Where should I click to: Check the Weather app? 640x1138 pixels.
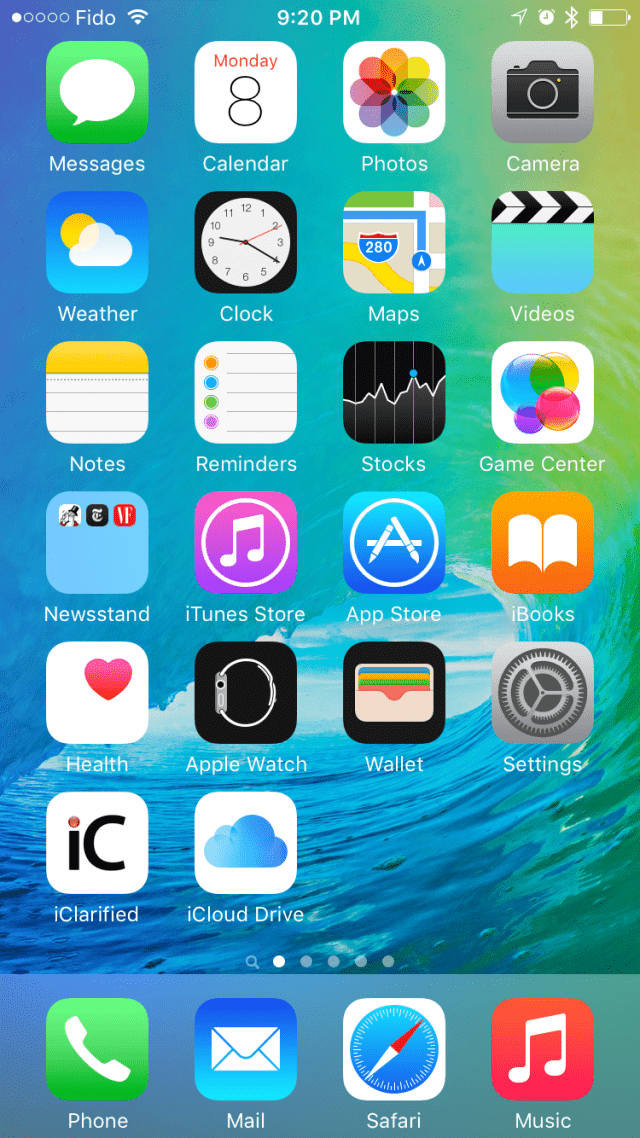(x=97, y=242)
